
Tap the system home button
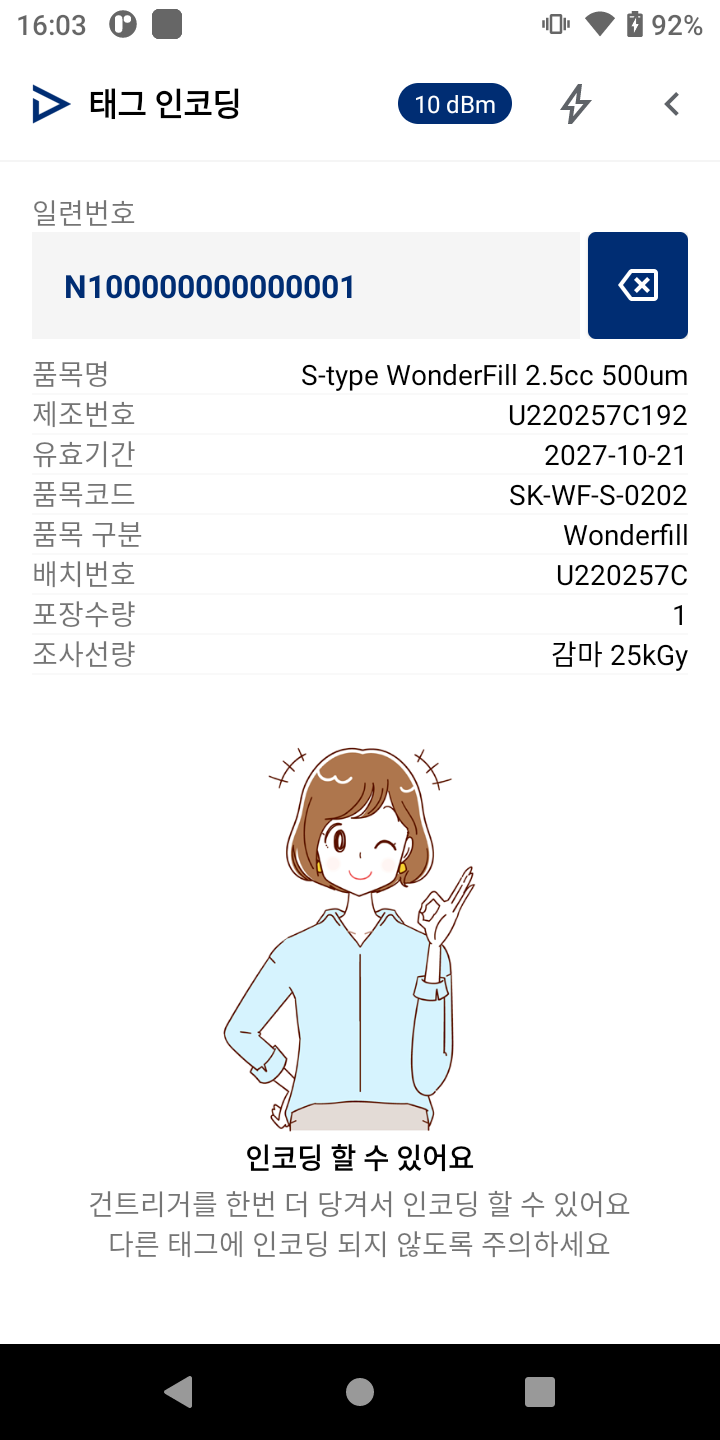[x=360, y=1392]
